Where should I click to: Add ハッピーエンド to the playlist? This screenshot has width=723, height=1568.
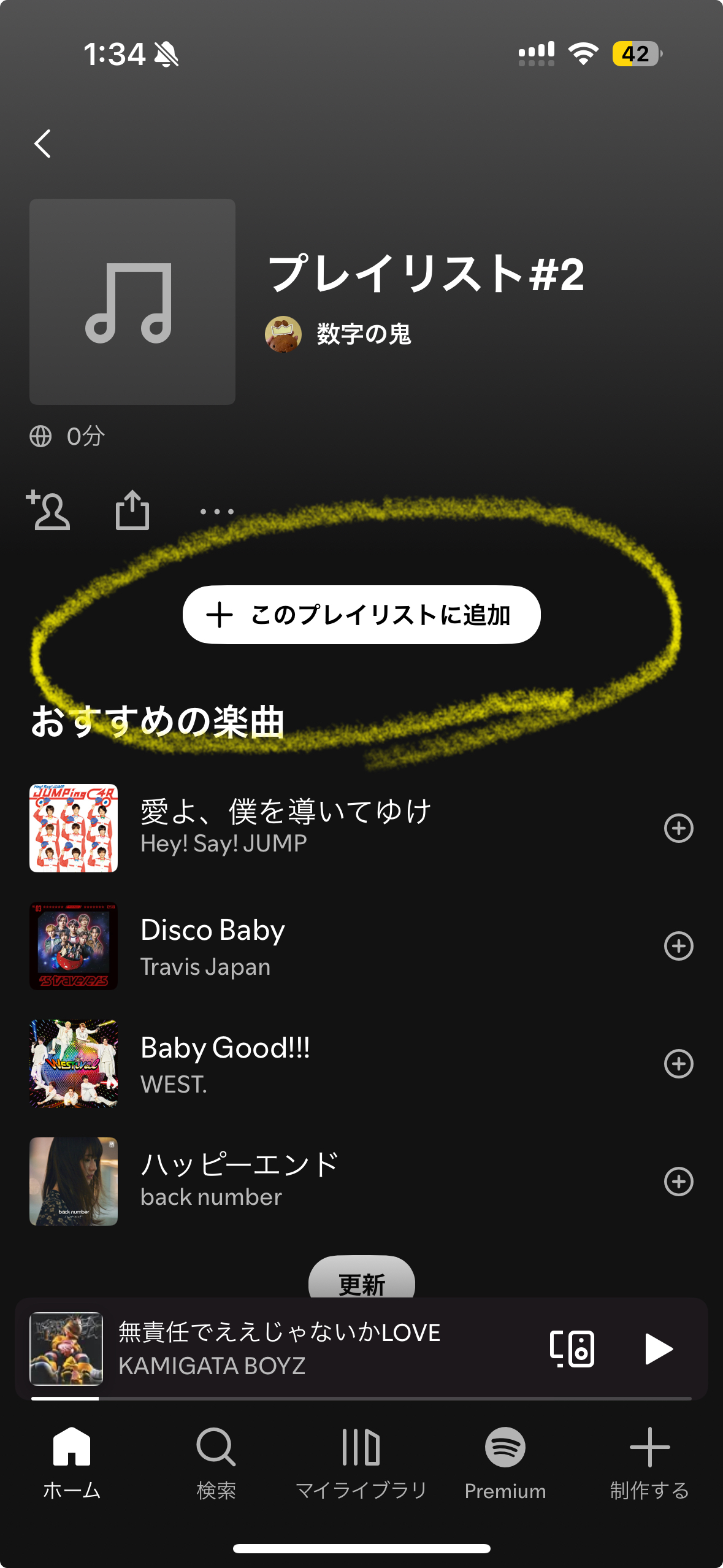[x=678, y=1182]
